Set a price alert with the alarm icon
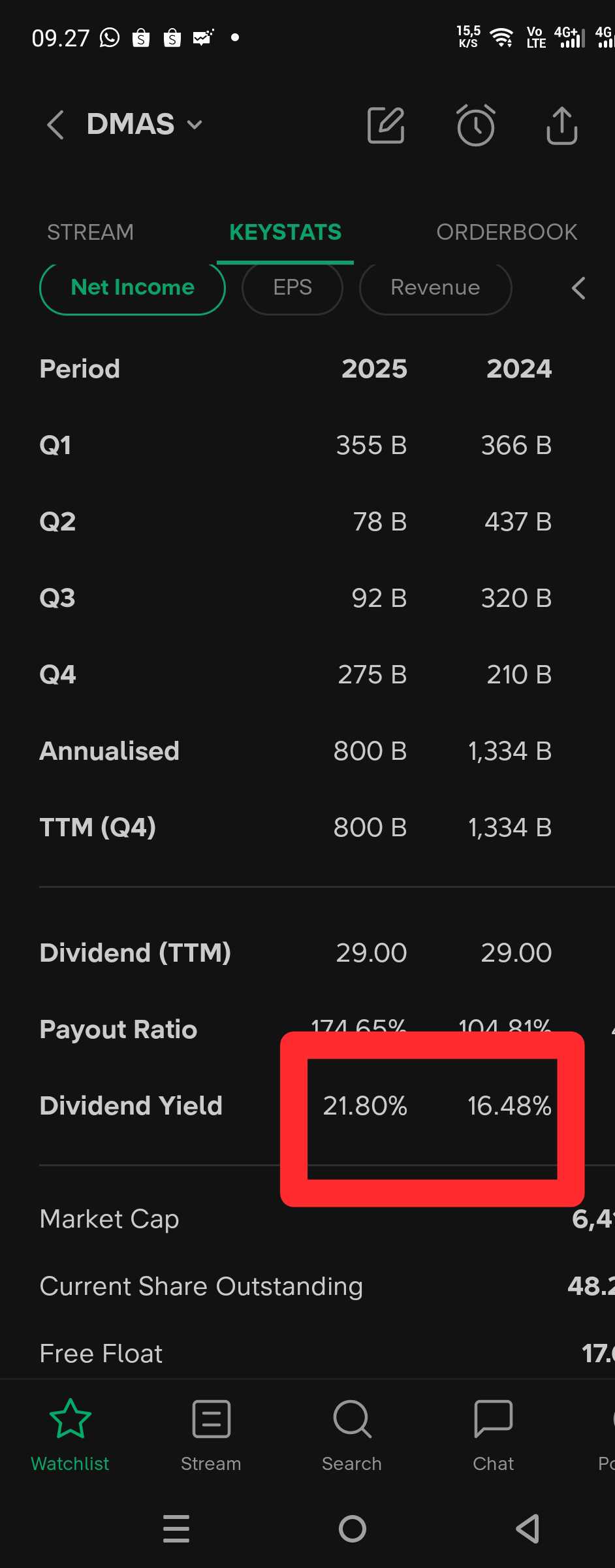This screenshot has height=1568, width=615. click(475, 125)
